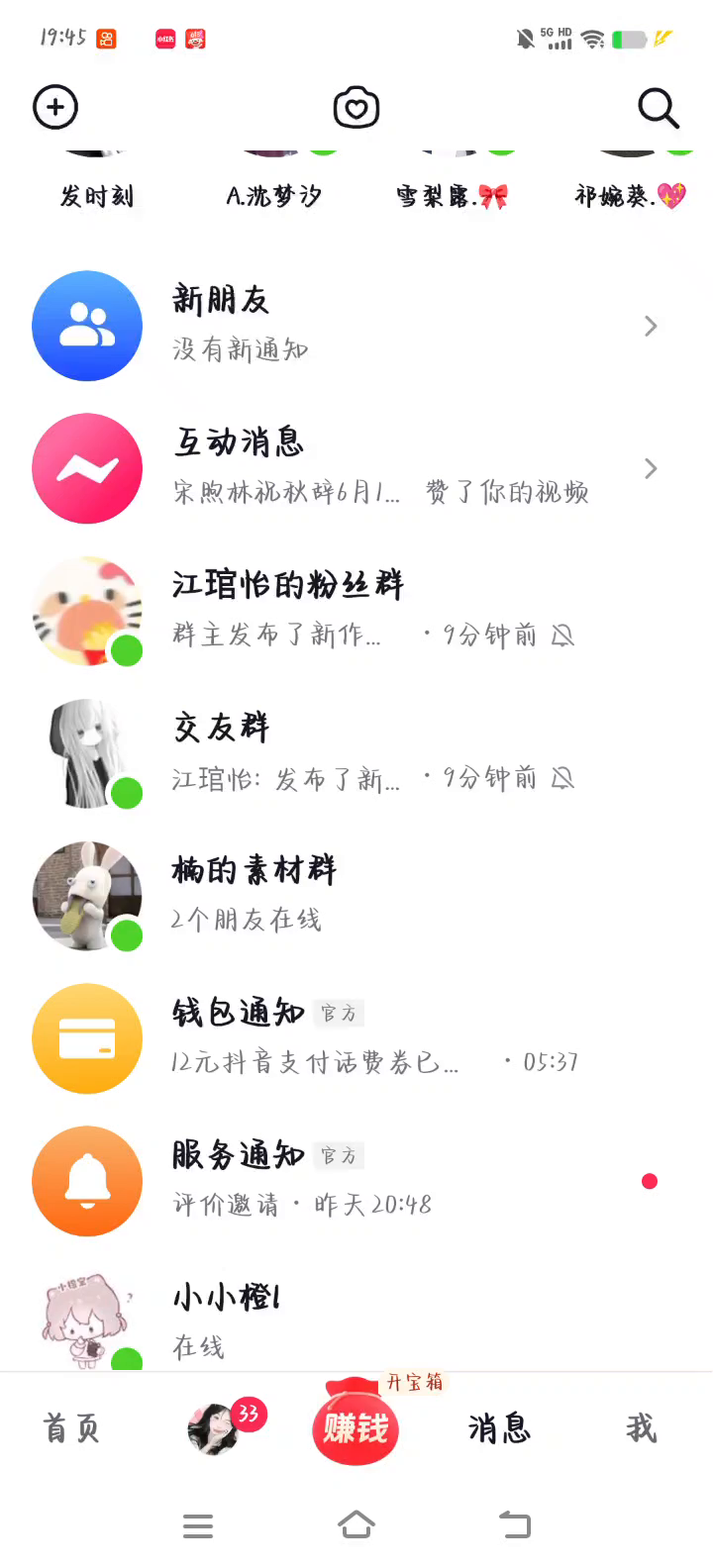Tap the red 赚钱 button

point(356,1428)
